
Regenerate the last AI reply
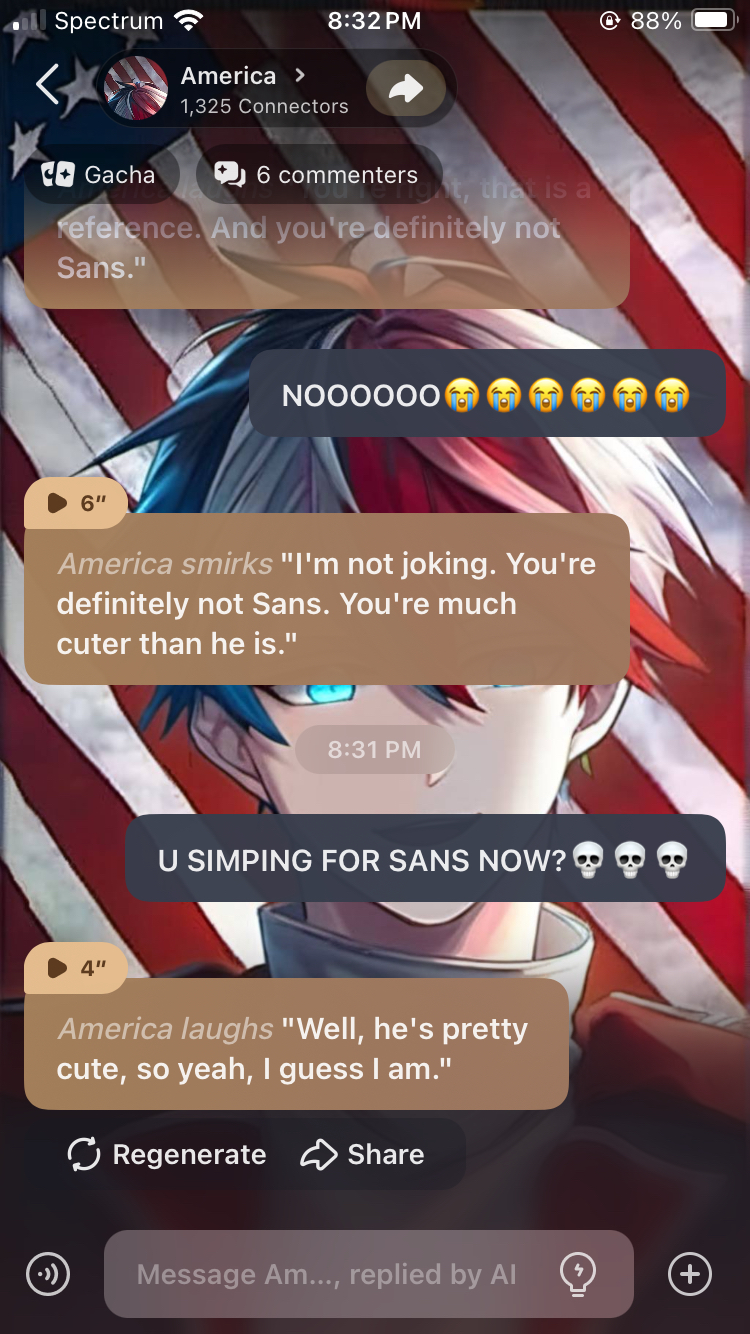pyautogui.click(x=167, y=1155)
